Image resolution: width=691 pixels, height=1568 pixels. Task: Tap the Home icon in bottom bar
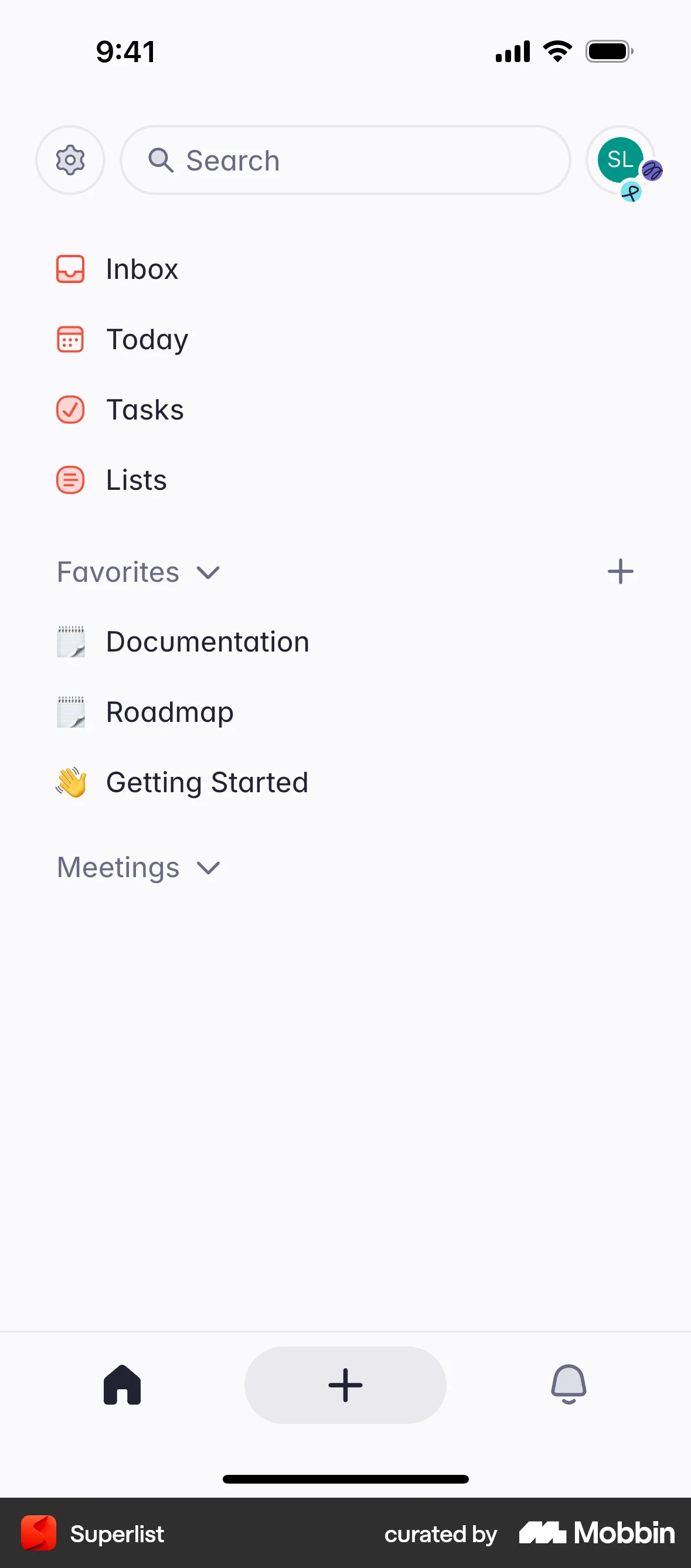click(x=122, y=1385)
